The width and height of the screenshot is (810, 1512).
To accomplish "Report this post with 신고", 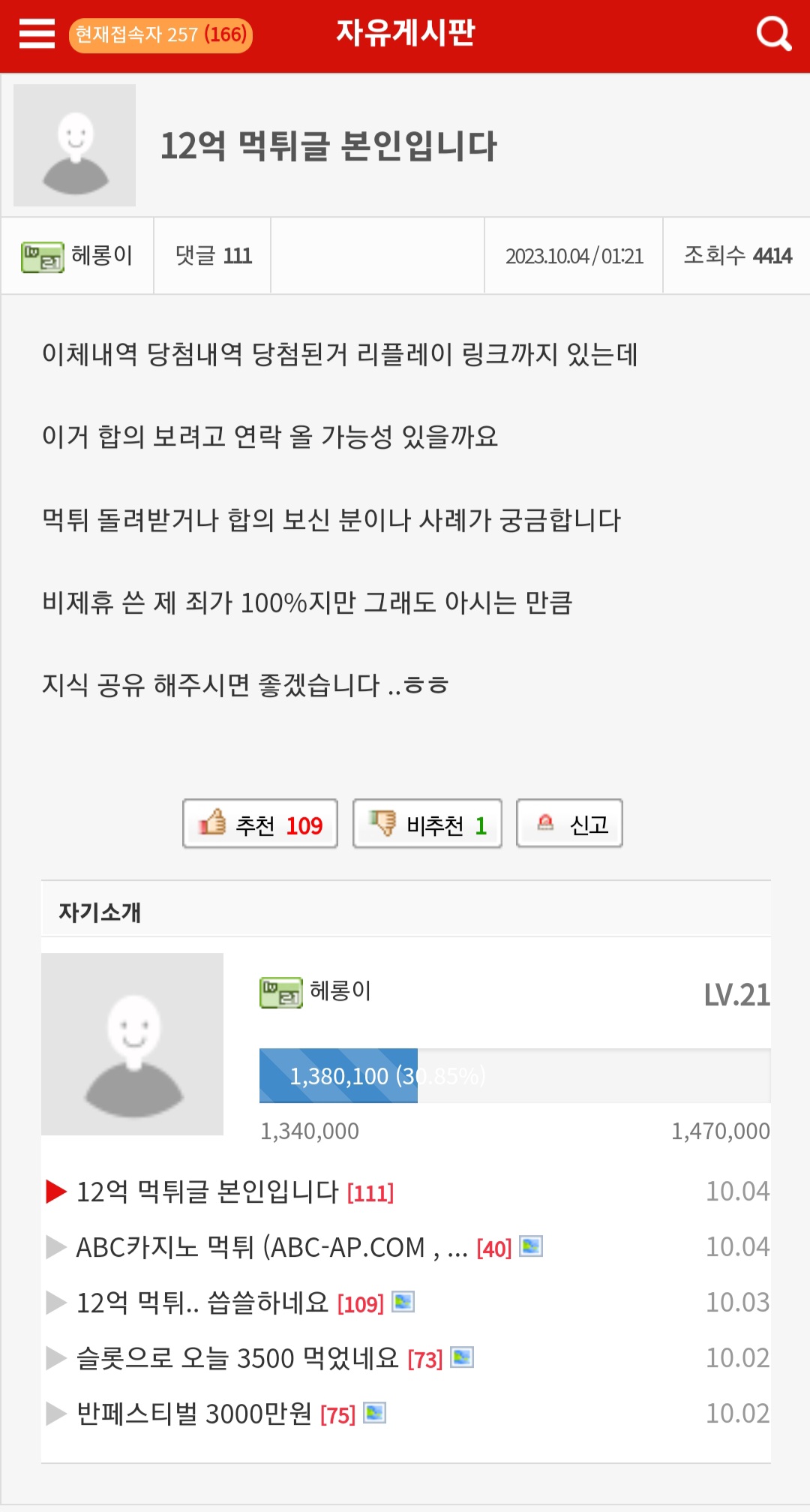I will coord(569,824).
